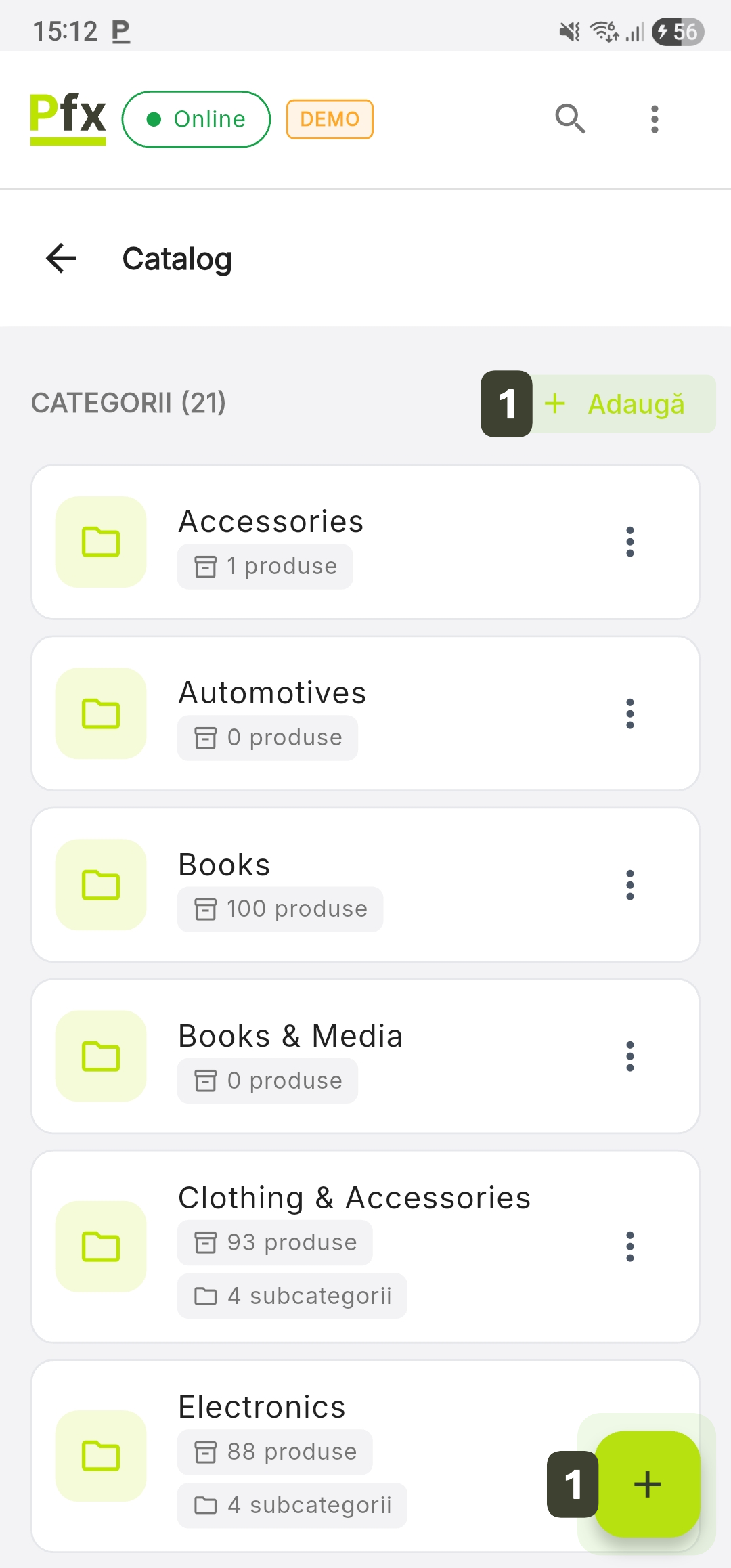
Task: Tap the Adaugă button to add a category
Action: (623, 404)
